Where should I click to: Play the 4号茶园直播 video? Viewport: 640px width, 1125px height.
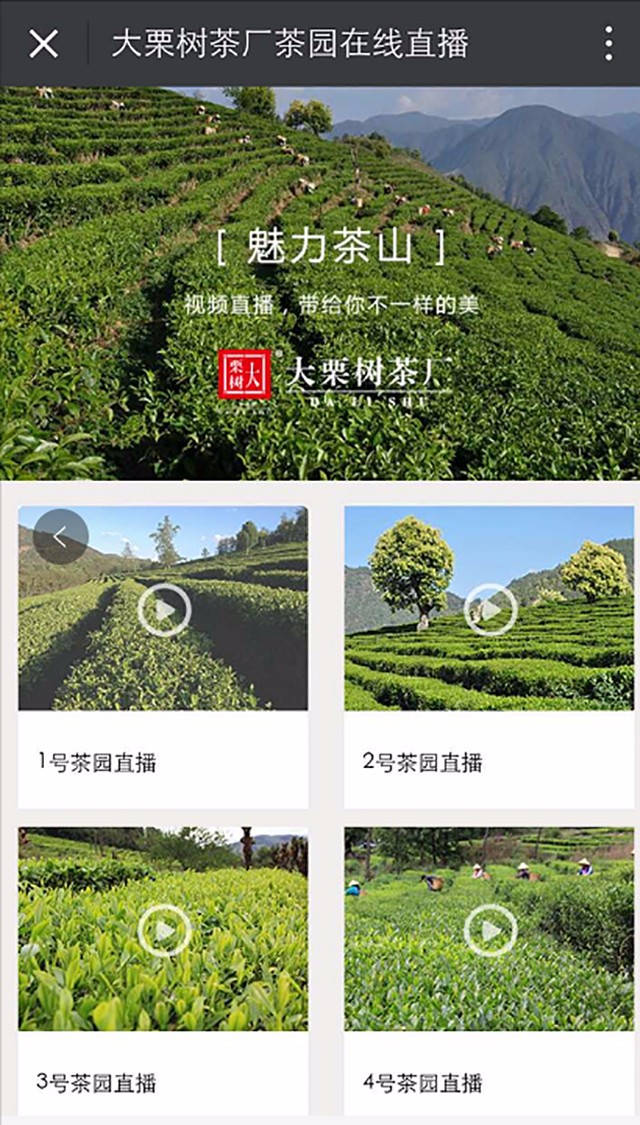click(491, 931)
